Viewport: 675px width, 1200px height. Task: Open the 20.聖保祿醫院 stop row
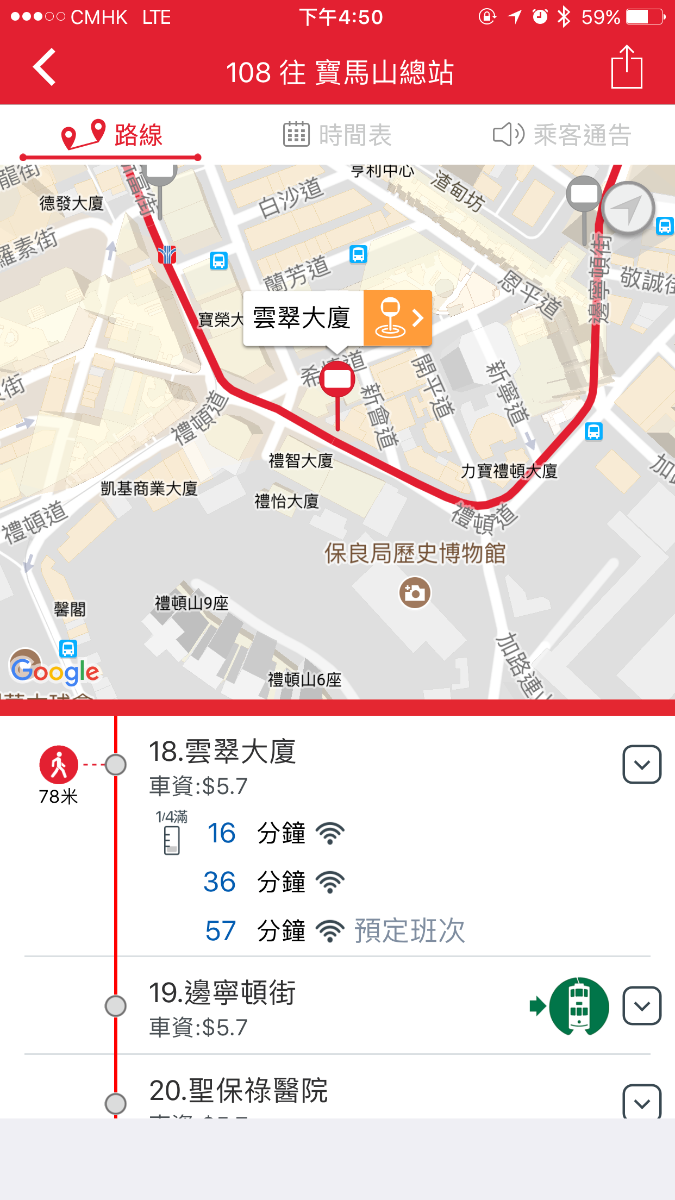point(300,1092)
